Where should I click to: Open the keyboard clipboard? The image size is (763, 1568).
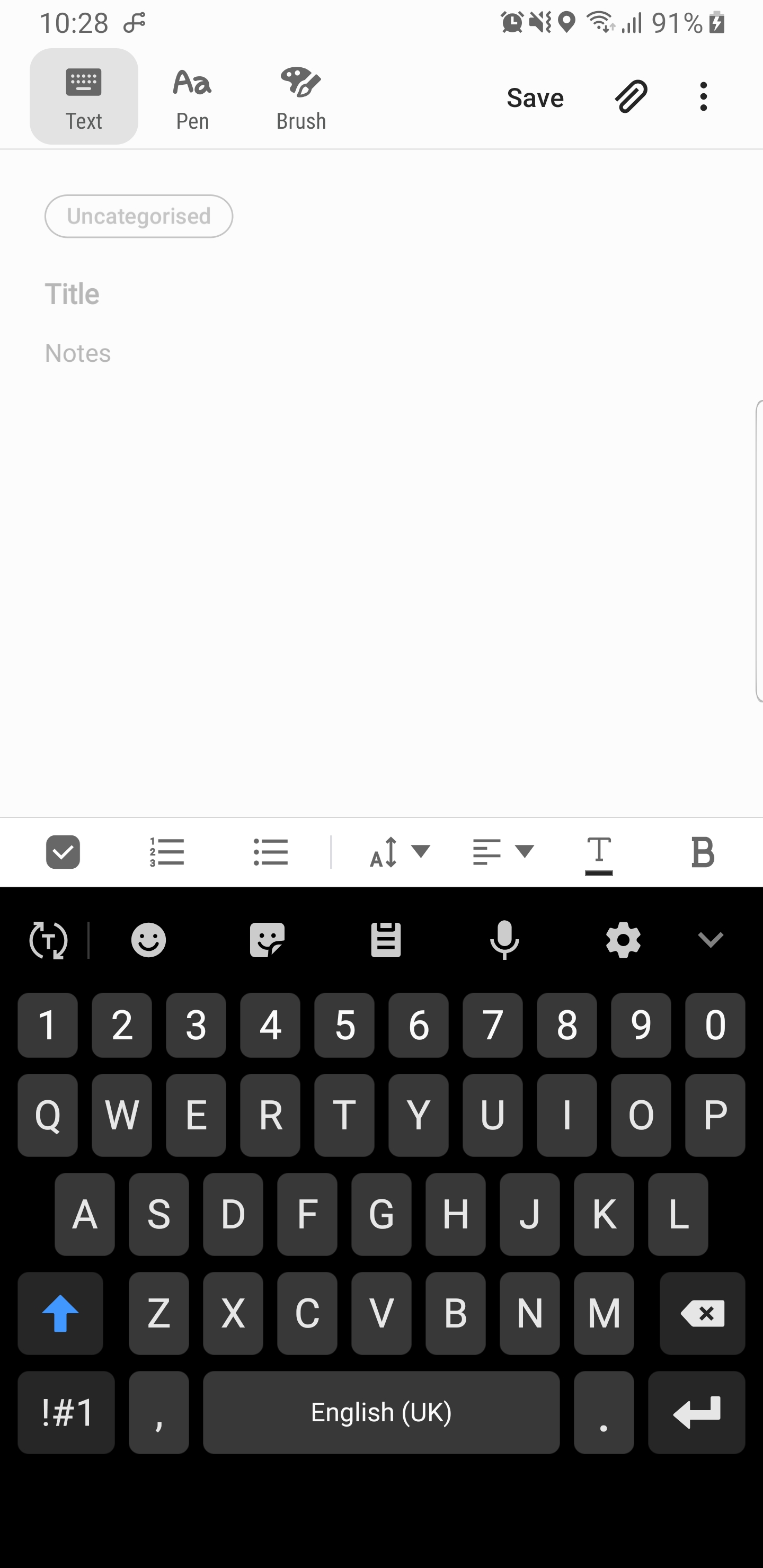coord(385,939)
